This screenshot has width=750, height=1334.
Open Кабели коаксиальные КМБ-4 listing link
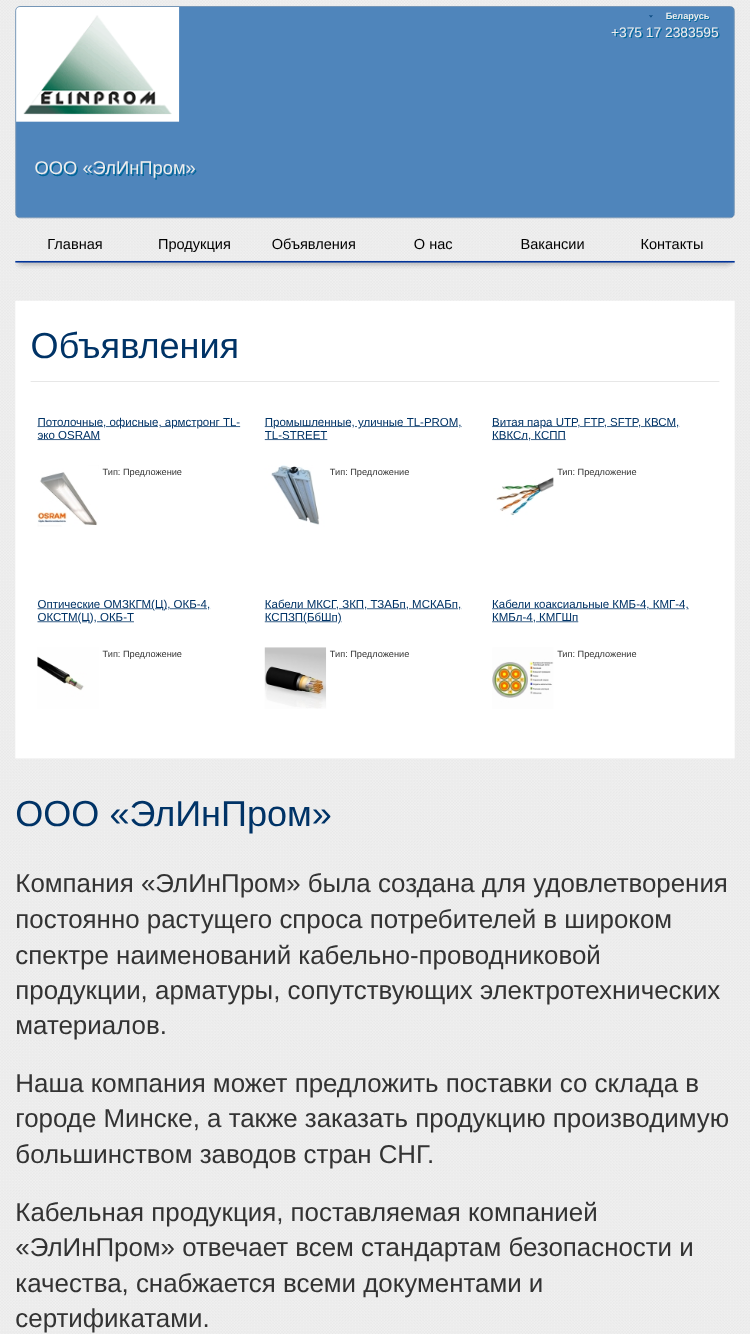tap(590, 611)
